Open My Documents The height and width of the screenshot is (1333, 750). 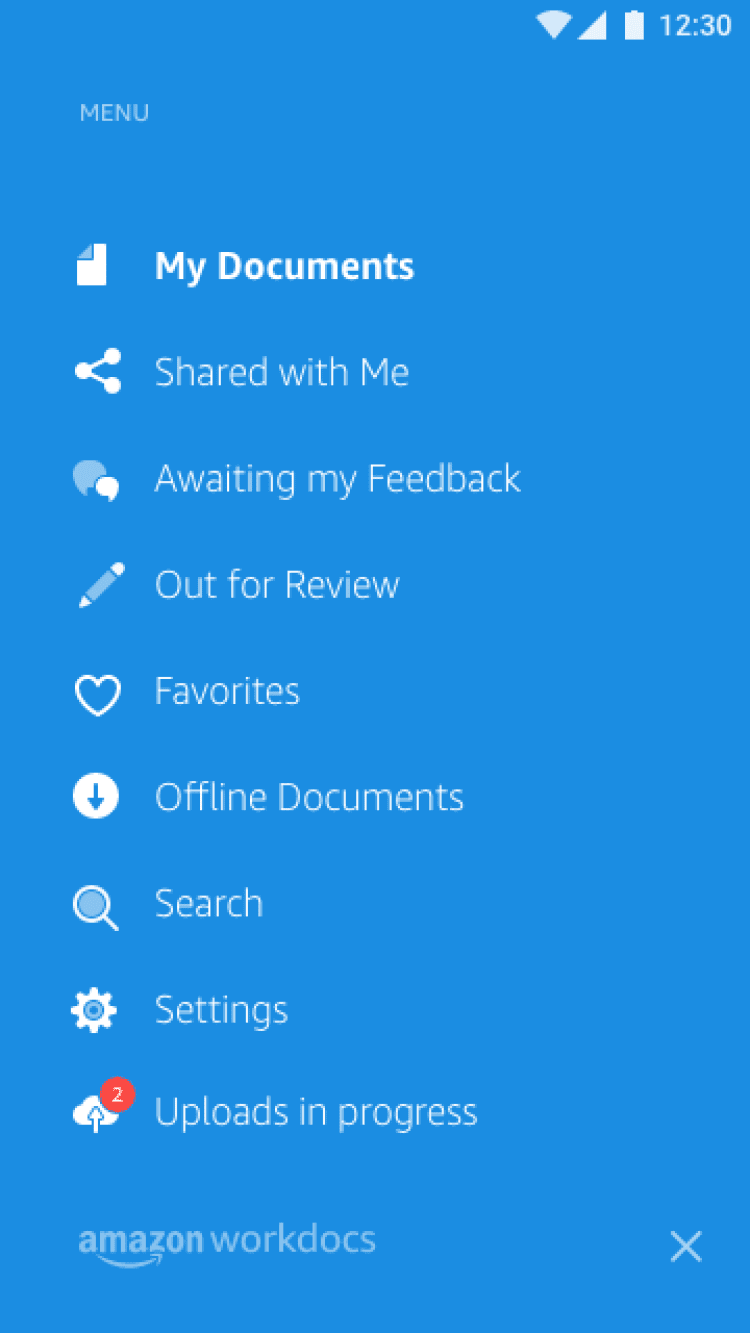[x=284, y=267]
